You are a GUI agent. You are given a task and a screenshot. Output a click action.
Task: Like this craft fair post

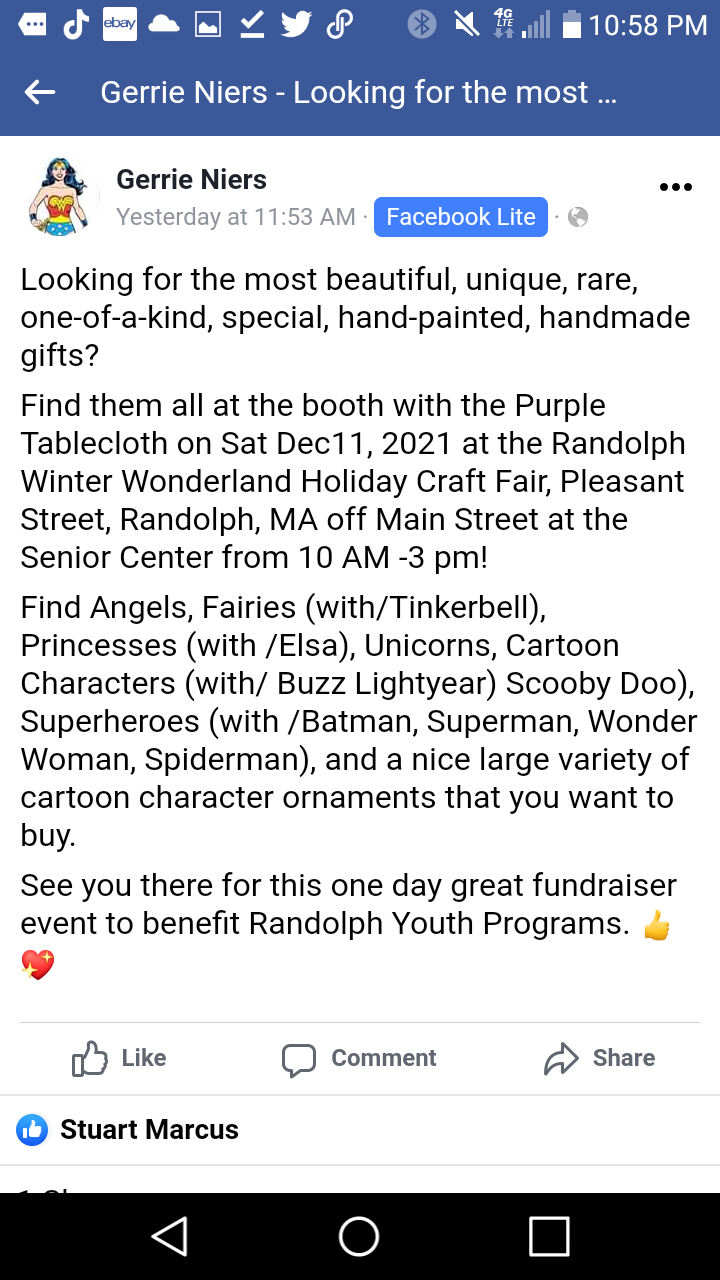click(x=119, y=1058)
